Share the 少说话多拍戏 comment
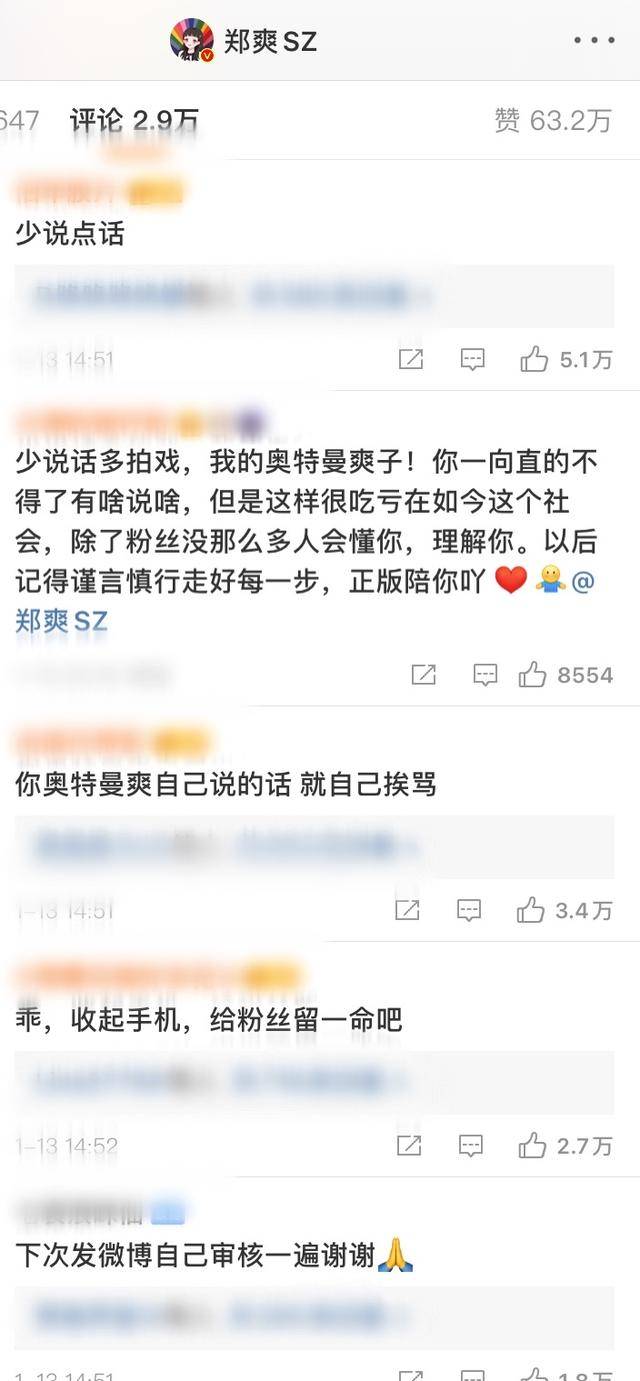 click(x=424, y=675)
